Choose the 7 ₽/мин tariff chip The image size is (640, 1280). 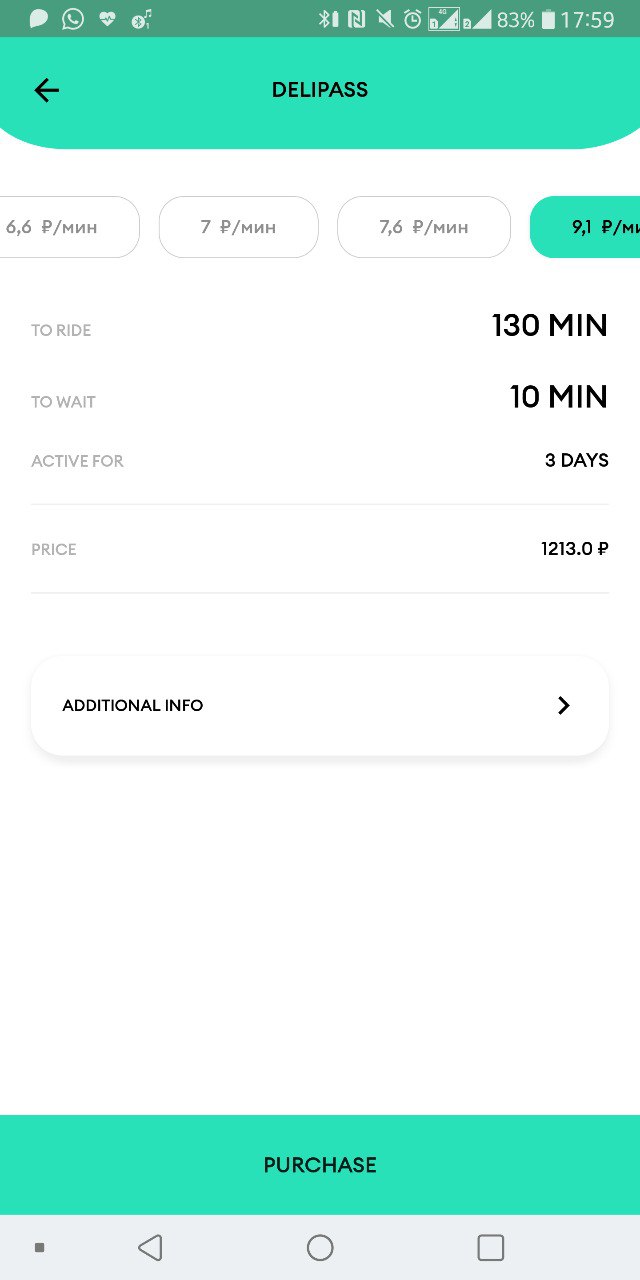pyautogui.click(x=238, y=227)
